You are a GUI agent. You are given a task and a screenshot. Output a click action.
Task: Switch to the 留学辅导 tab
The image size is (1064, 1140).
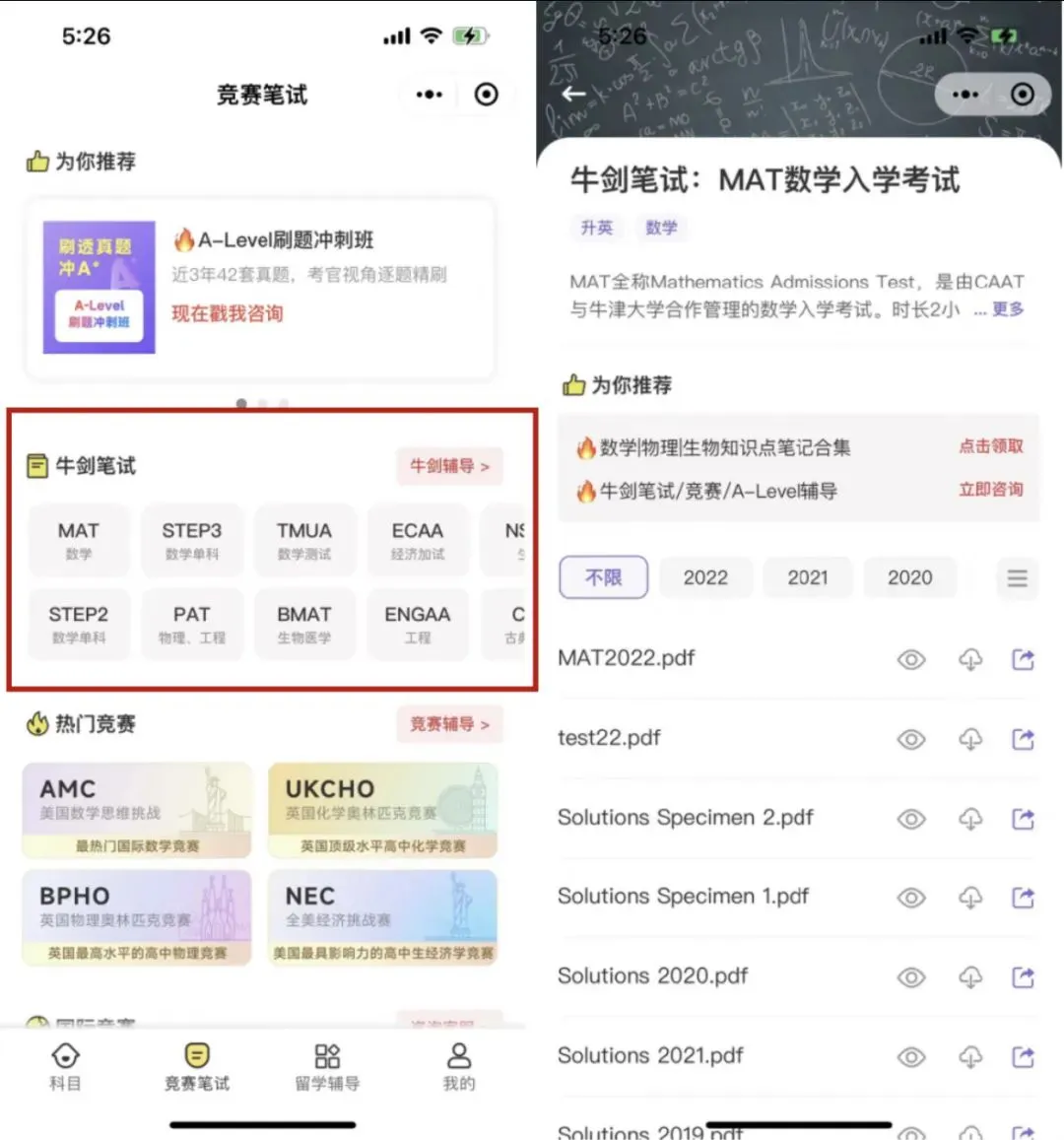pyautogui.click(x=327, y=1067)
